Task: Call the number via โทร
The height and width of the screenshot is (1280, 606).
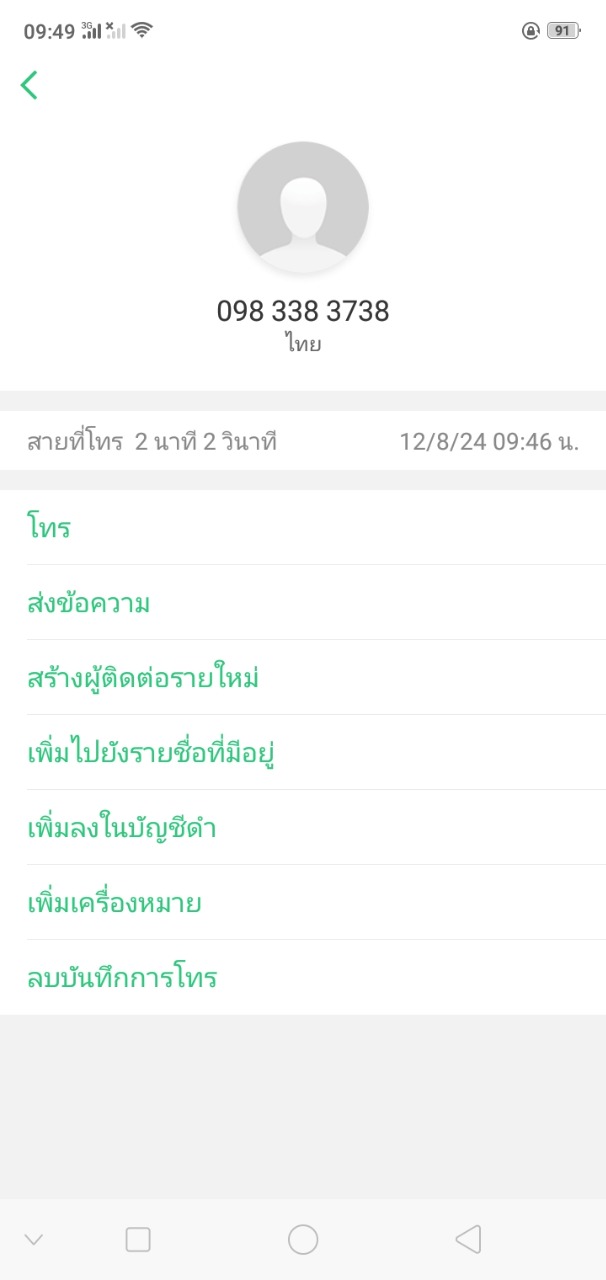Action: point(49,528)
